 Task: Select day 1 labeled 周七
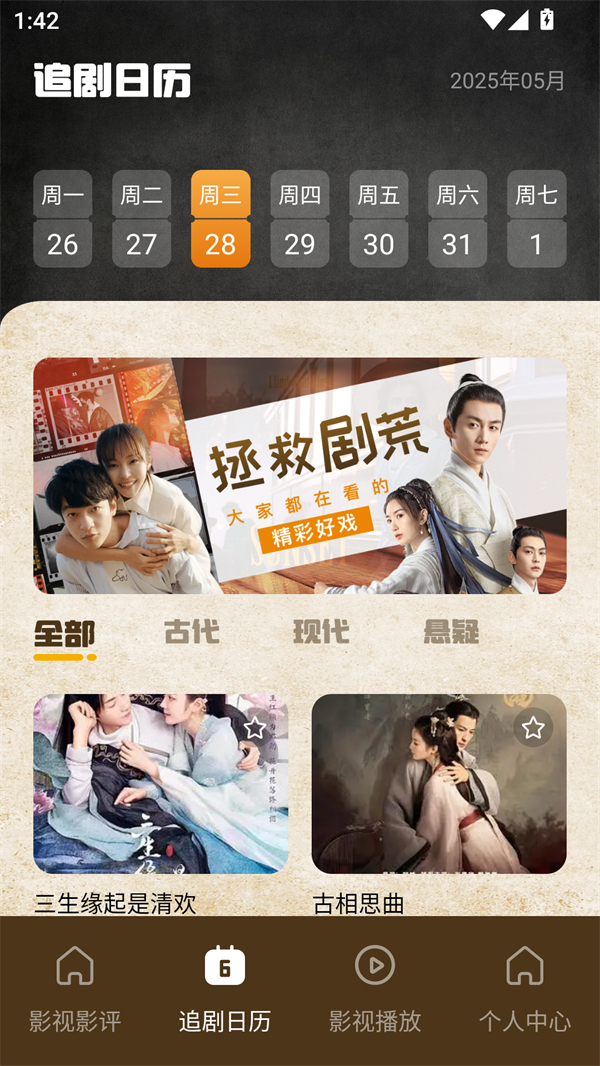pyautogui.click(x=536, y=220)
